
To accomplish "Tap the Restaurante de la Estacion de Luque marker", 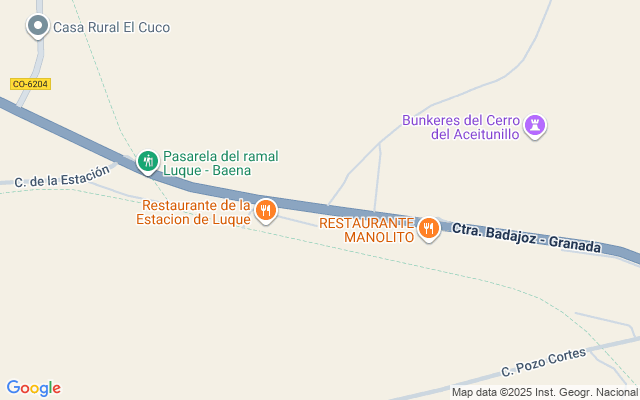I will tap(265, 210).
